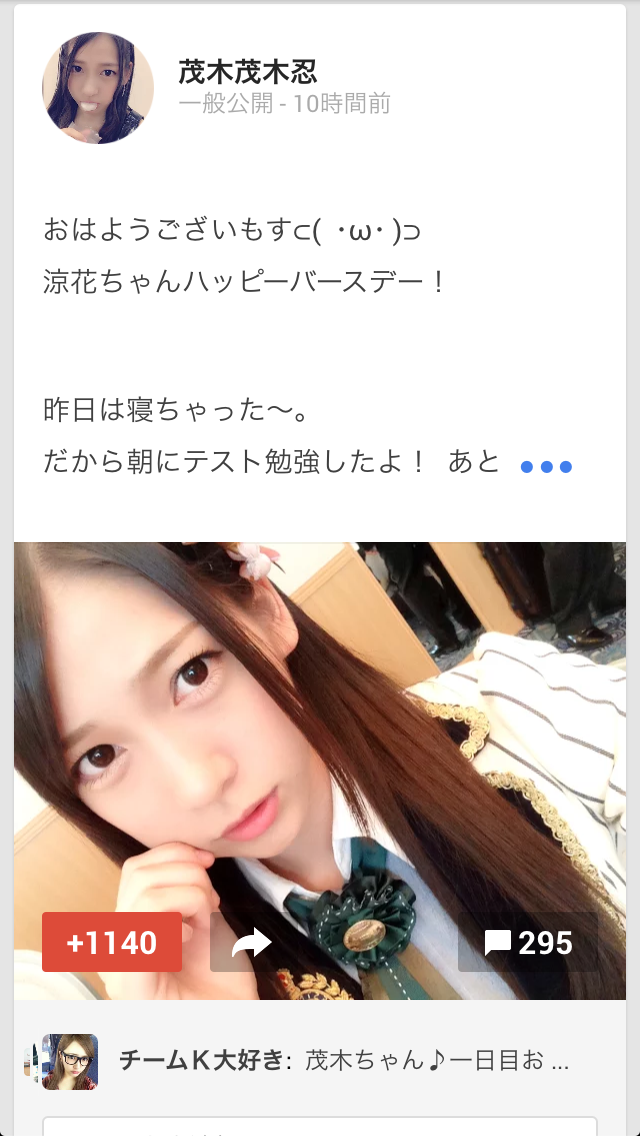Share this post with the arrow icon

click(x=251, y=942)
